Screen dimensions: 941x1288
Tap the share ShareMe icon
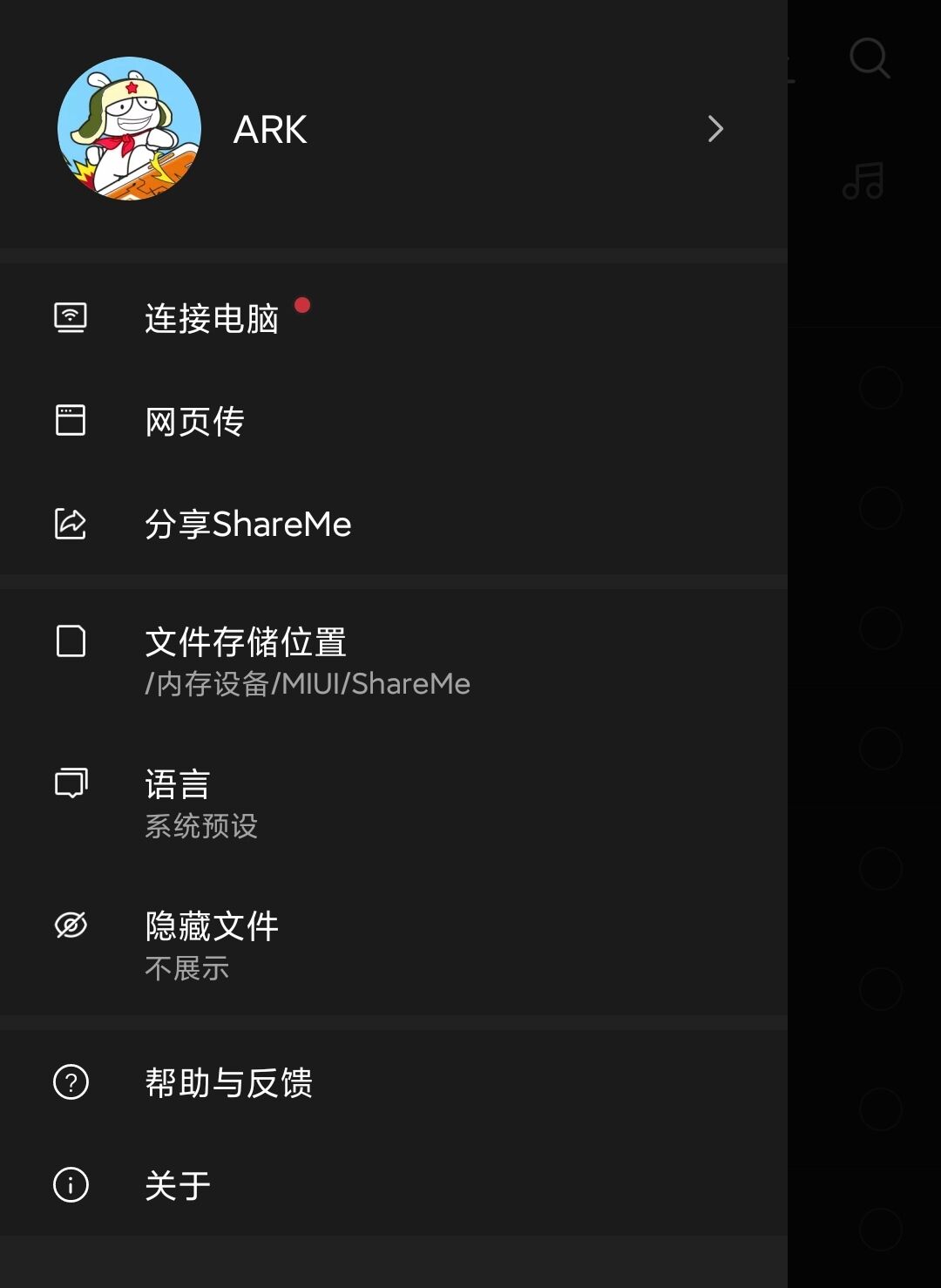tap(70, 523)
